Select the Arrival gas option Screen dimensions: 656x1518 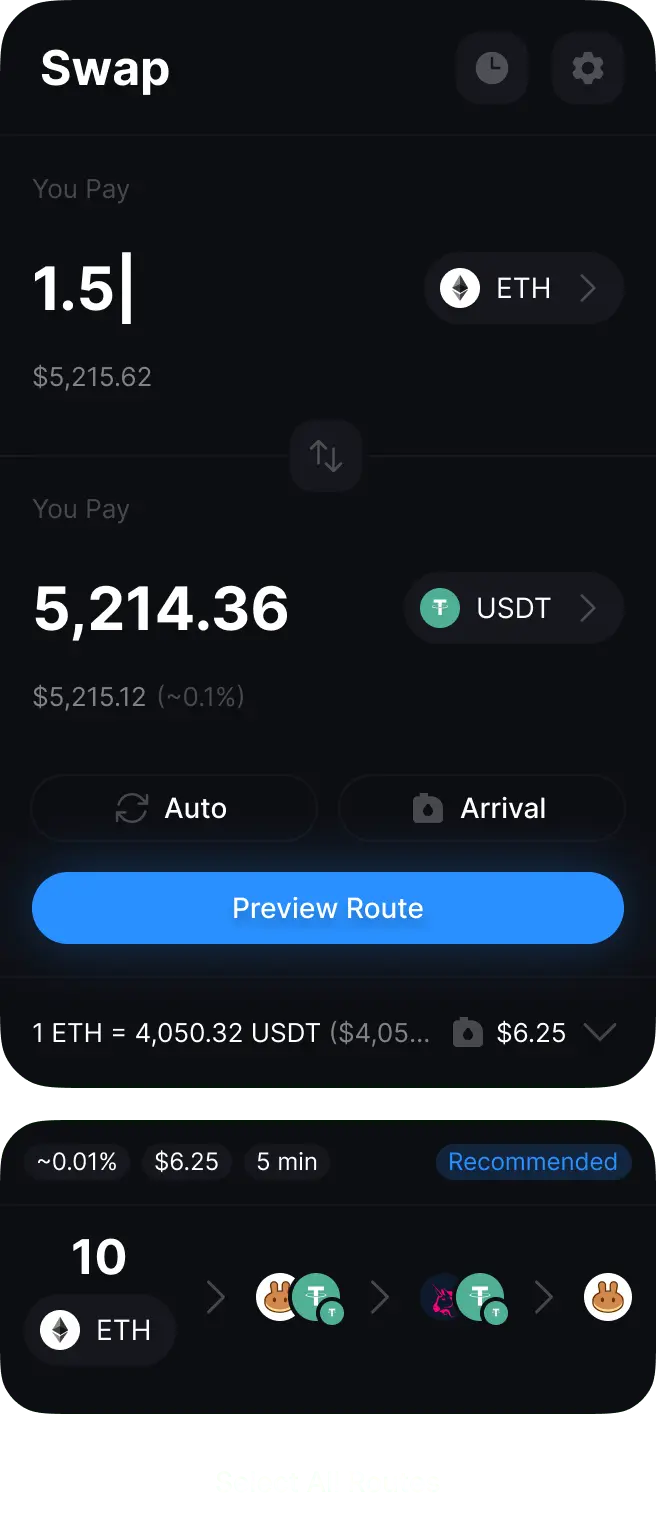[x=481, y=808]
